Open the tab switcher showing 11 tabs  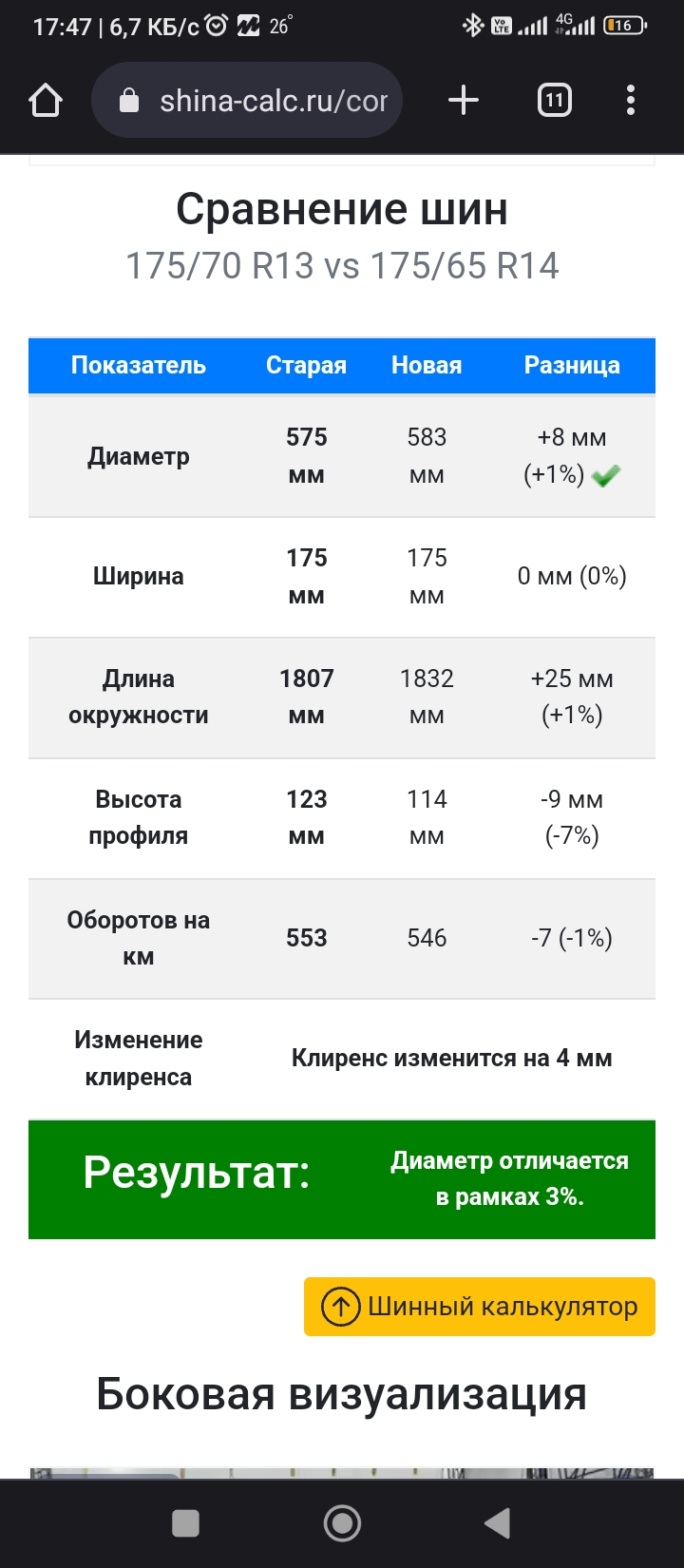[x=555, y=100]
